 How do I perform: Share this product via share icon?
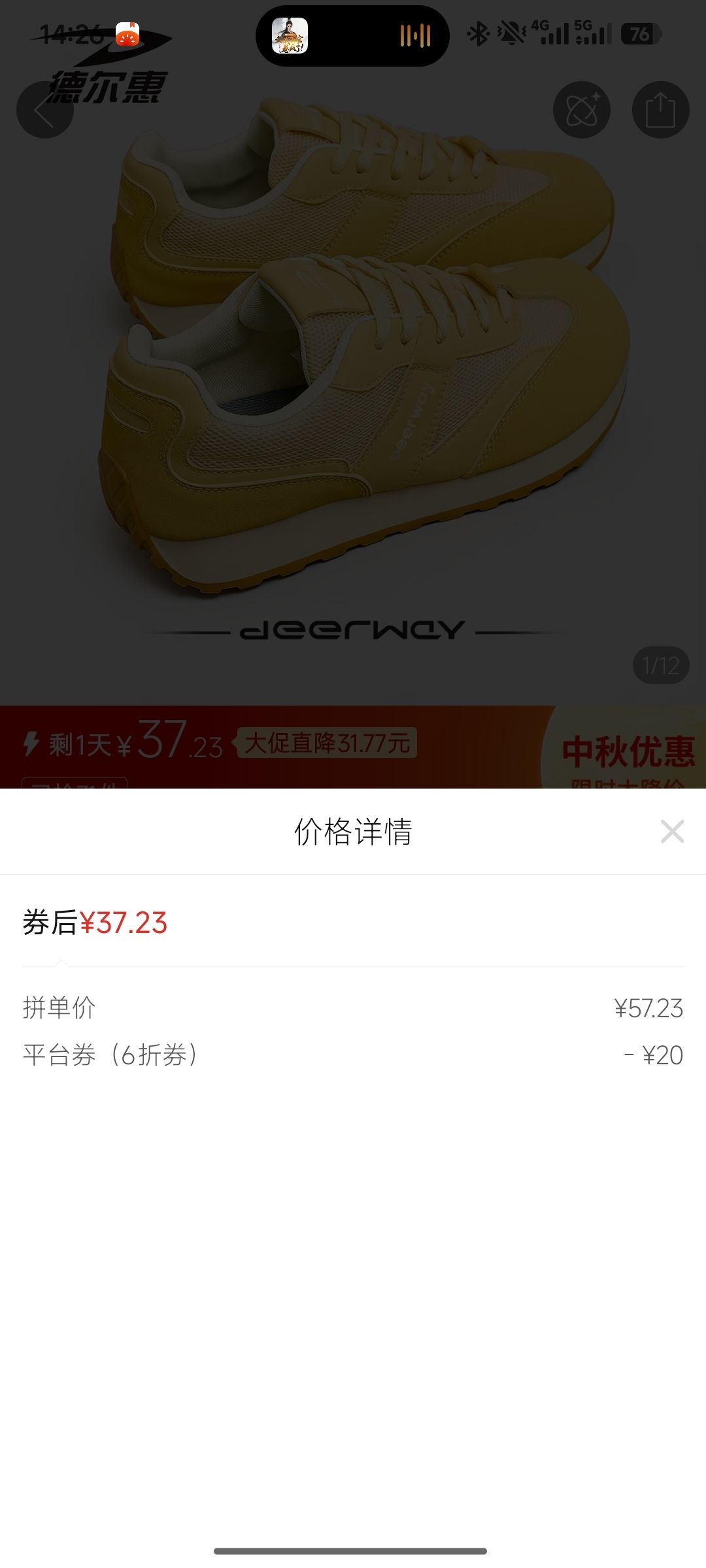click(660, 110)
